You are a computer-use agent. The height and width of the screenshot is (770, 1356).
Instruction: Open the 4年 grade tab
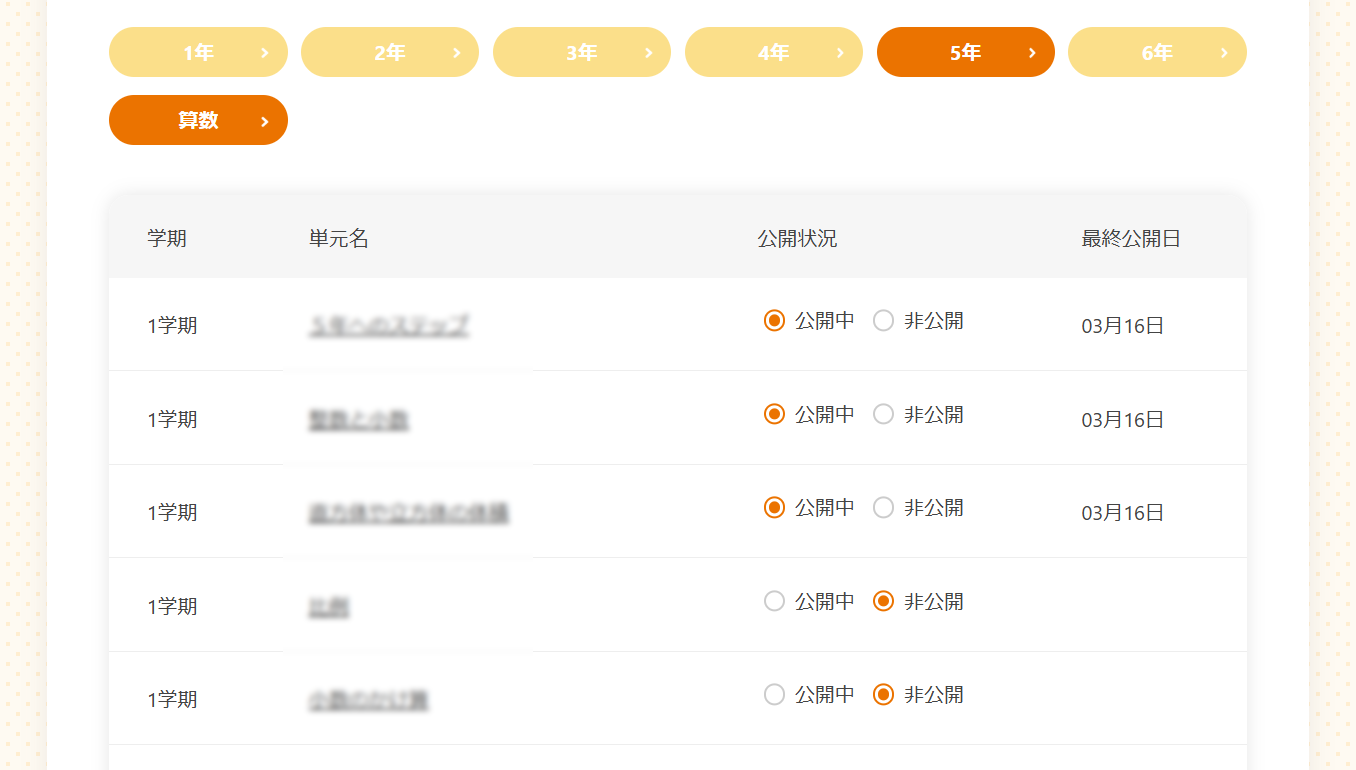tap(773, 52)
